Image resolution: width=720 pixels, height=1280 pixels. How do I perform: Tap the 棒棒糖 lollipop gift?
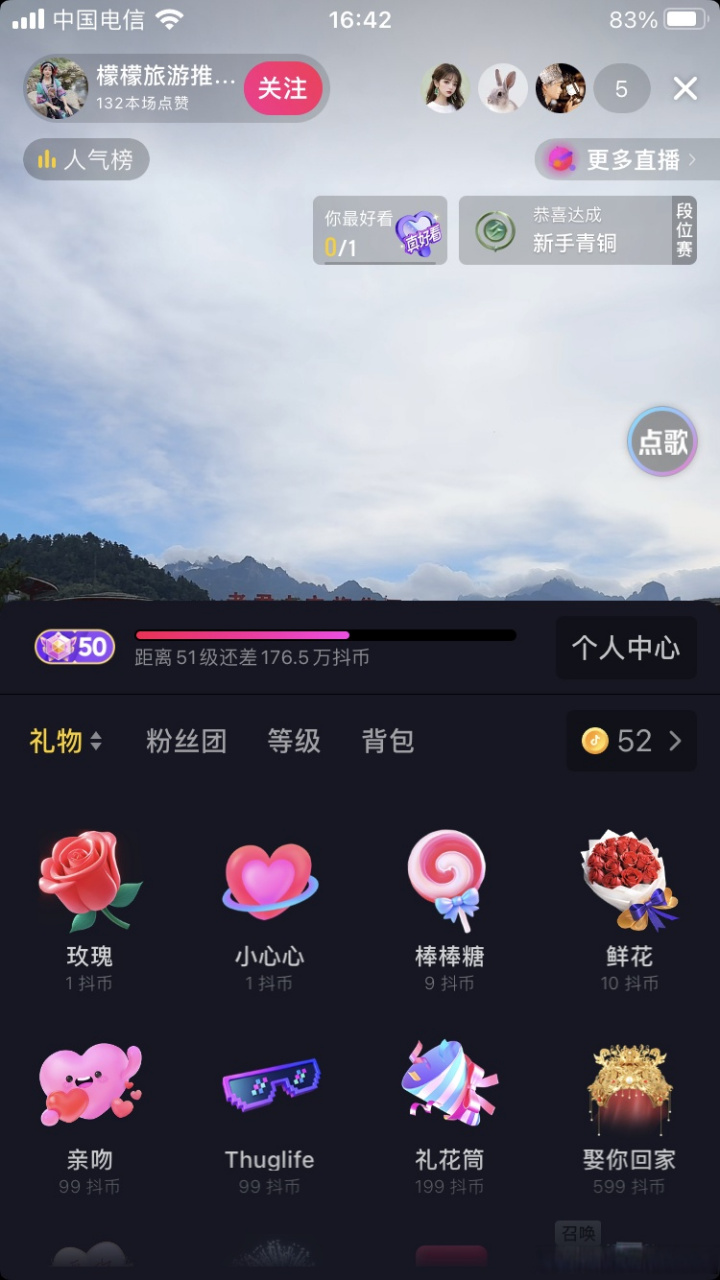[x=447, y=880]
